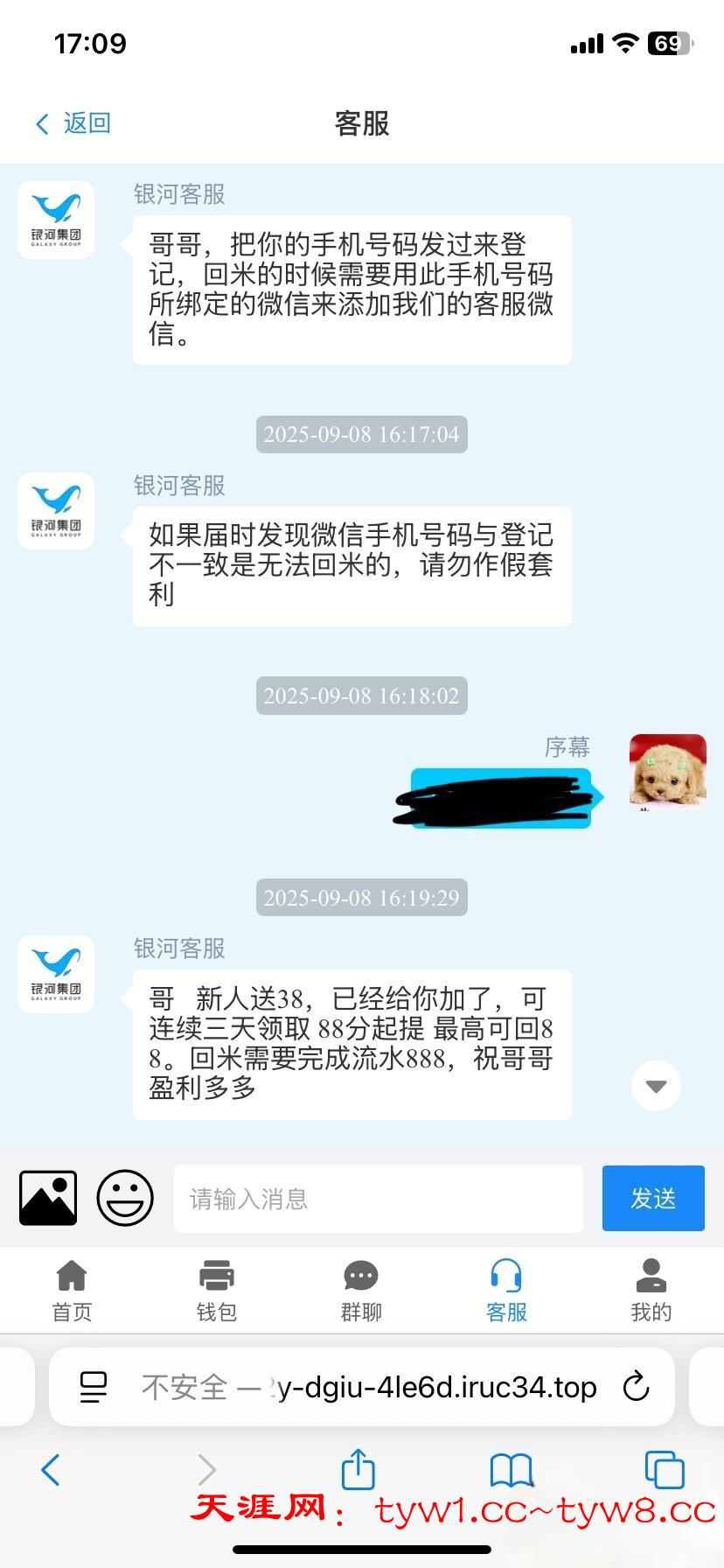Switch to the 首页 tab

point(72,1290)
